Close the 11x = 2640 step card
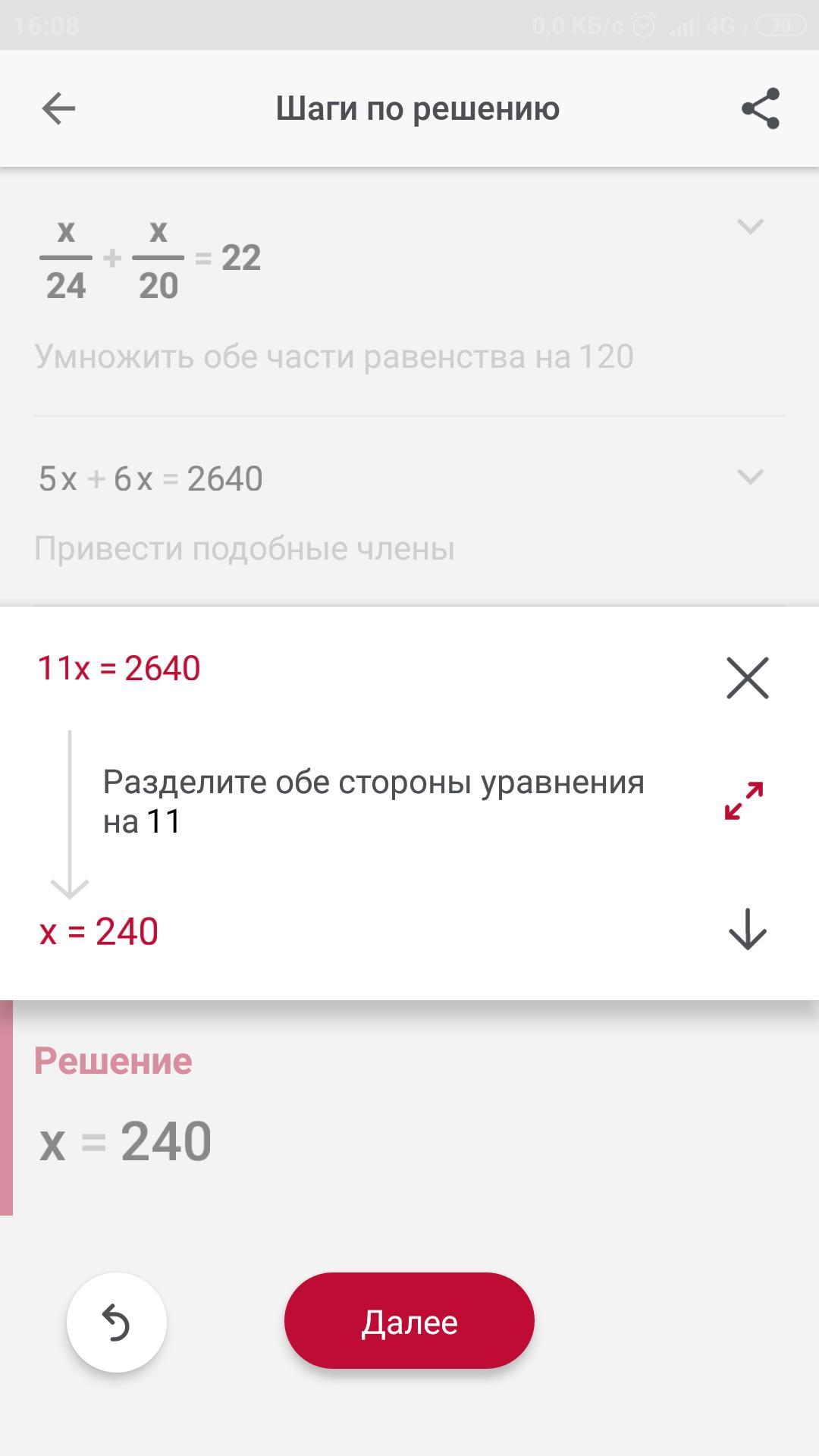Viewport: 819px width, 1456px height. coord(748,677)
